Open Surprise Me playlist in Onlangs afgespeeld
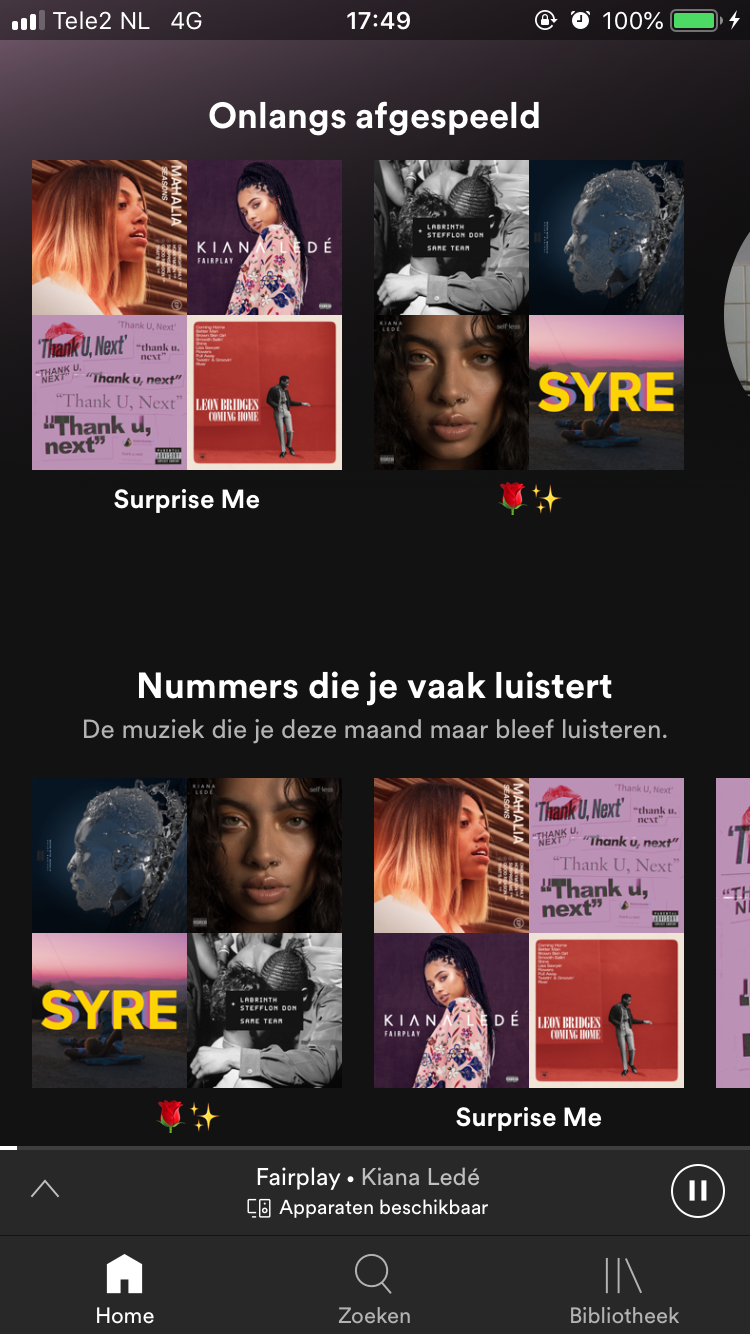This screenshot has height=1334, width=750. click(187, 315)
